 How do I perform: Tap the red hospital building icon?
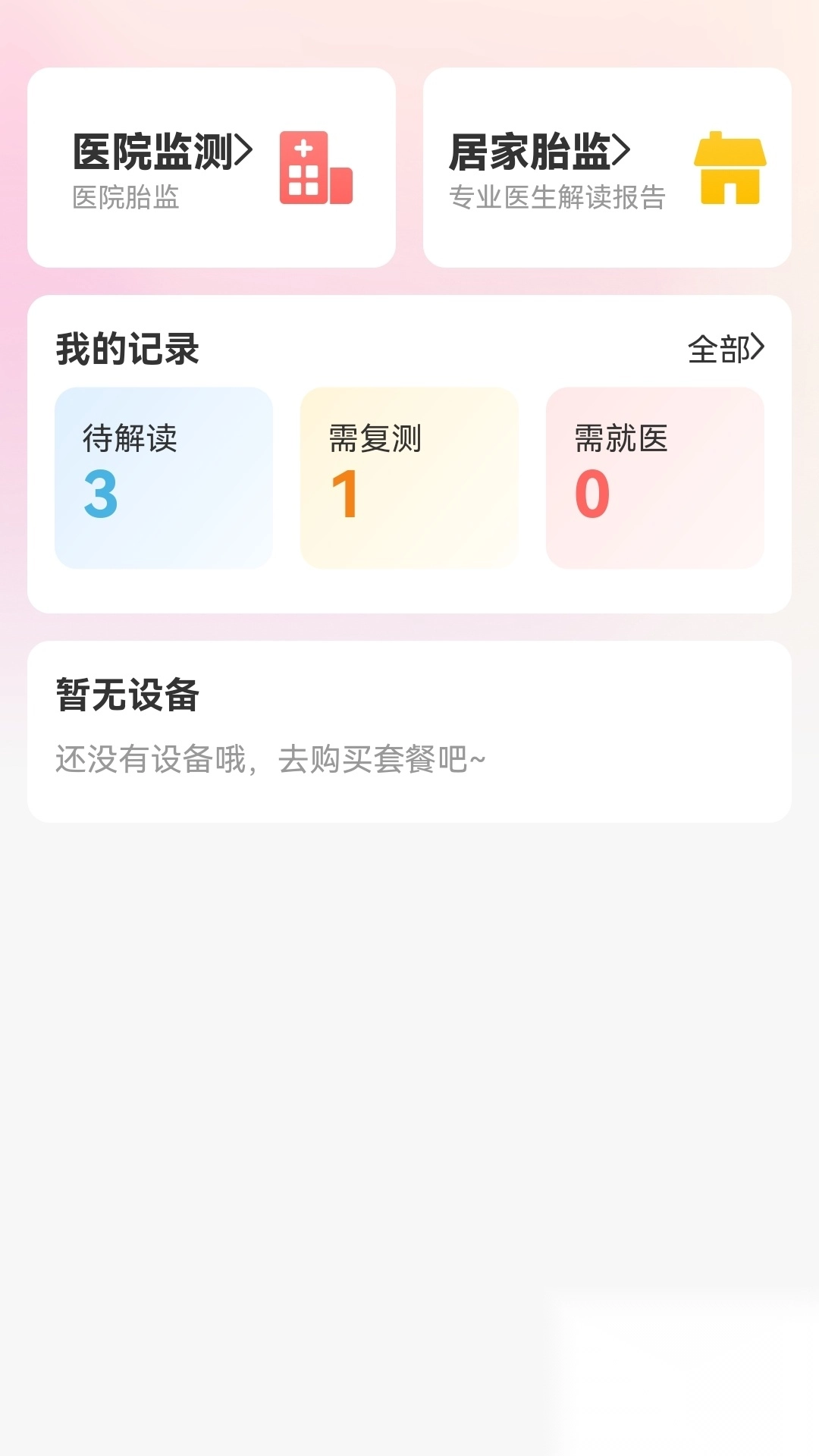pos(313,171)
